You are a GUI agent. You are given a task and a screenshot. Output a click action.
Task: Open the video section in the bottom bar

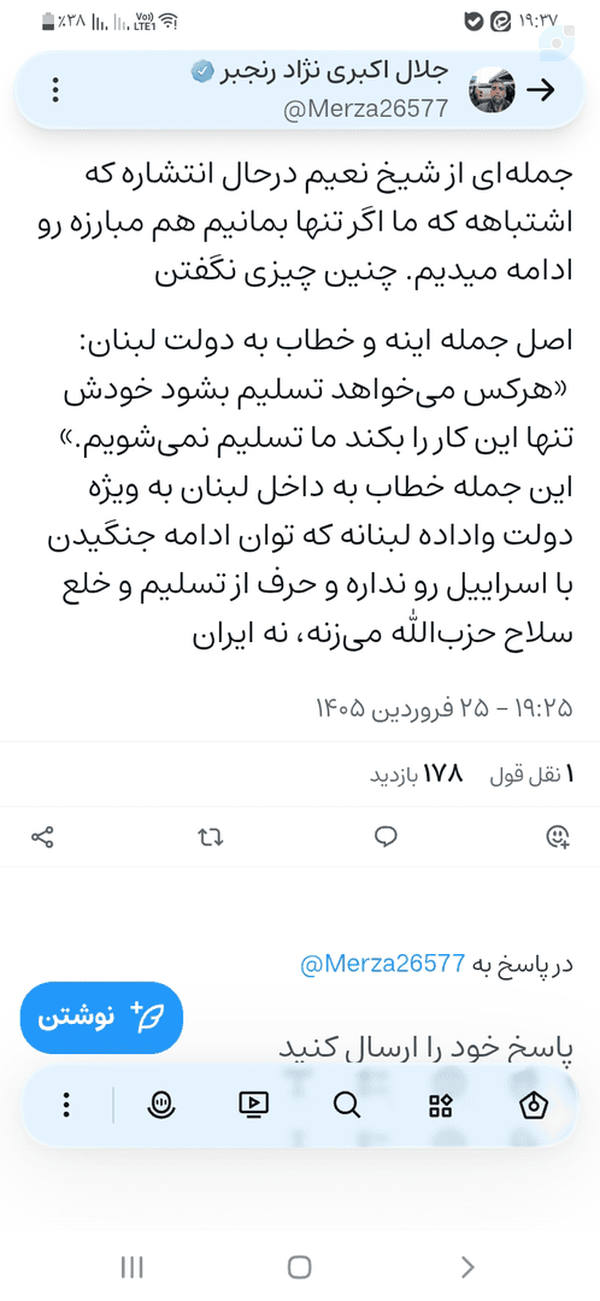pos(254,1105)
